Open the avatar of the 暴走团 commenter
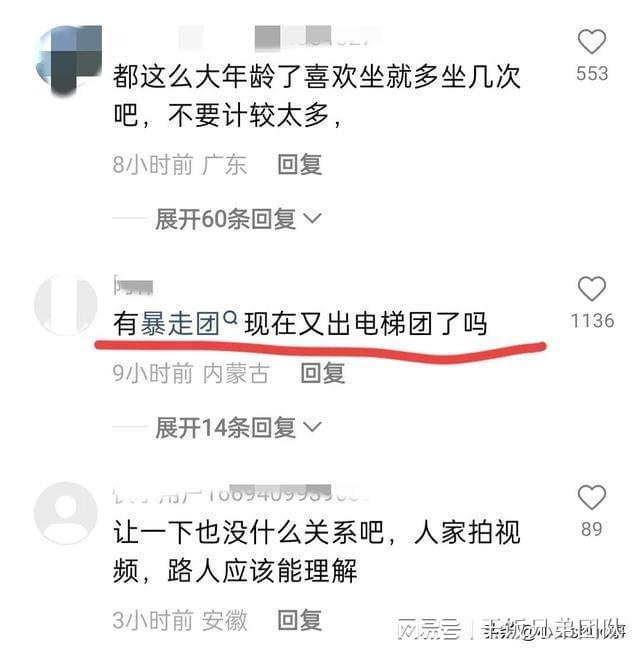Image resolution: width=640 pixels, height=654 pixels. [65, 305]
